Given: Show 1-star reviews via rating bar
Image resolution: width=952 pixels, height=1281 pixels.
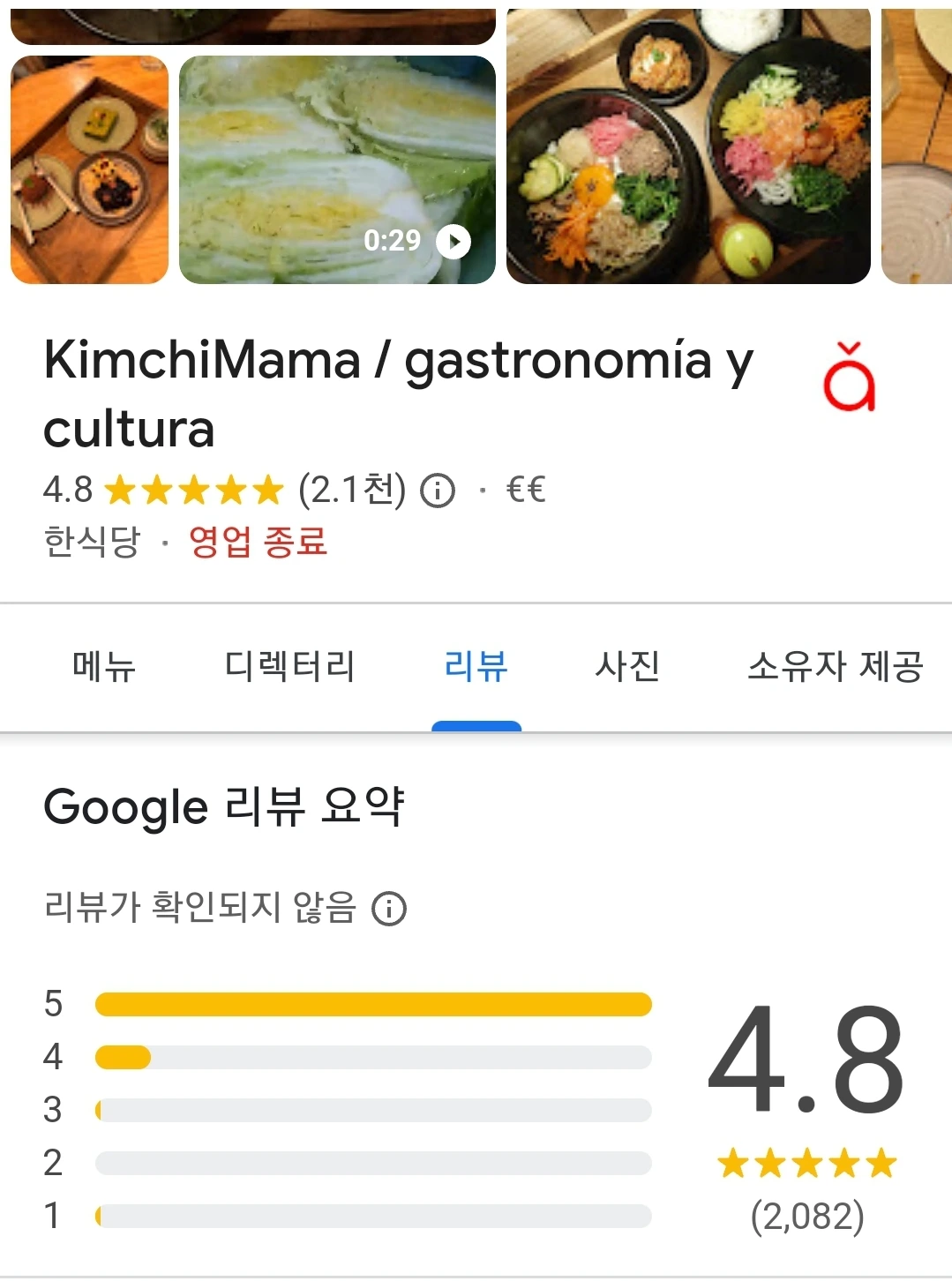Looking at the screenshot, I should pyautogui.click(x=373, y=1216).
